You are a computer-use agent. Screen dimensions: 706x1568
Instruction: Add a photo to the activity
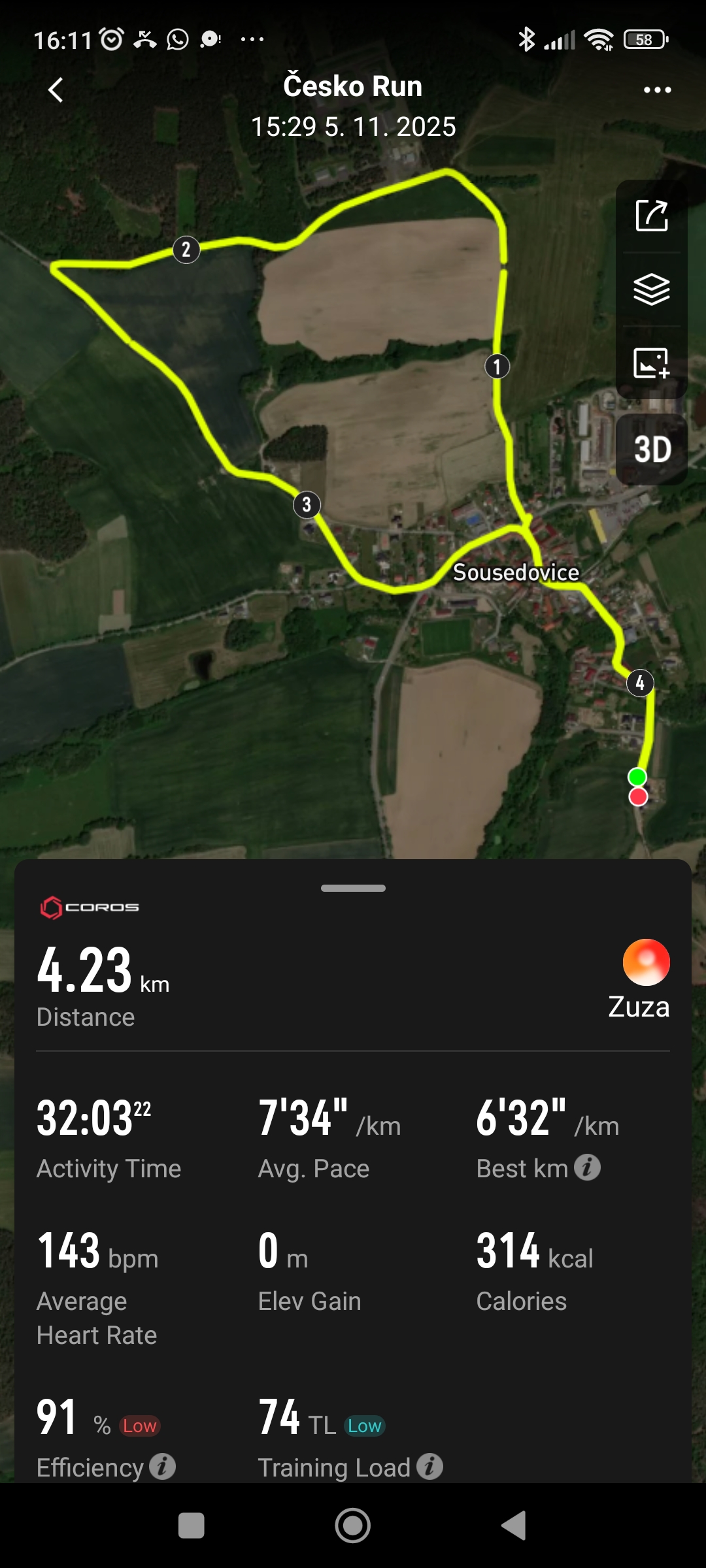coord(652,363)
